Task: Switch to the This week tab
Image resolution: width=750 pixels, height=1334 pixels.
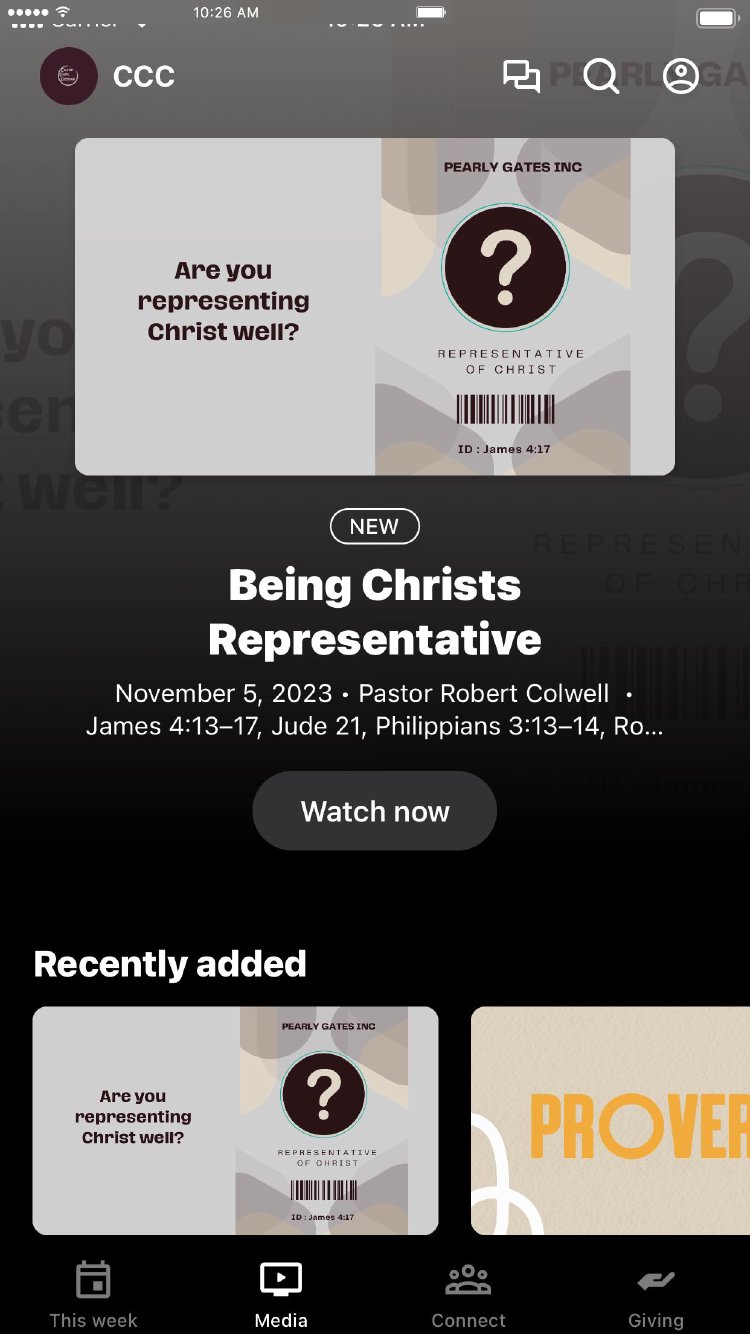Action: (93, 1294)
